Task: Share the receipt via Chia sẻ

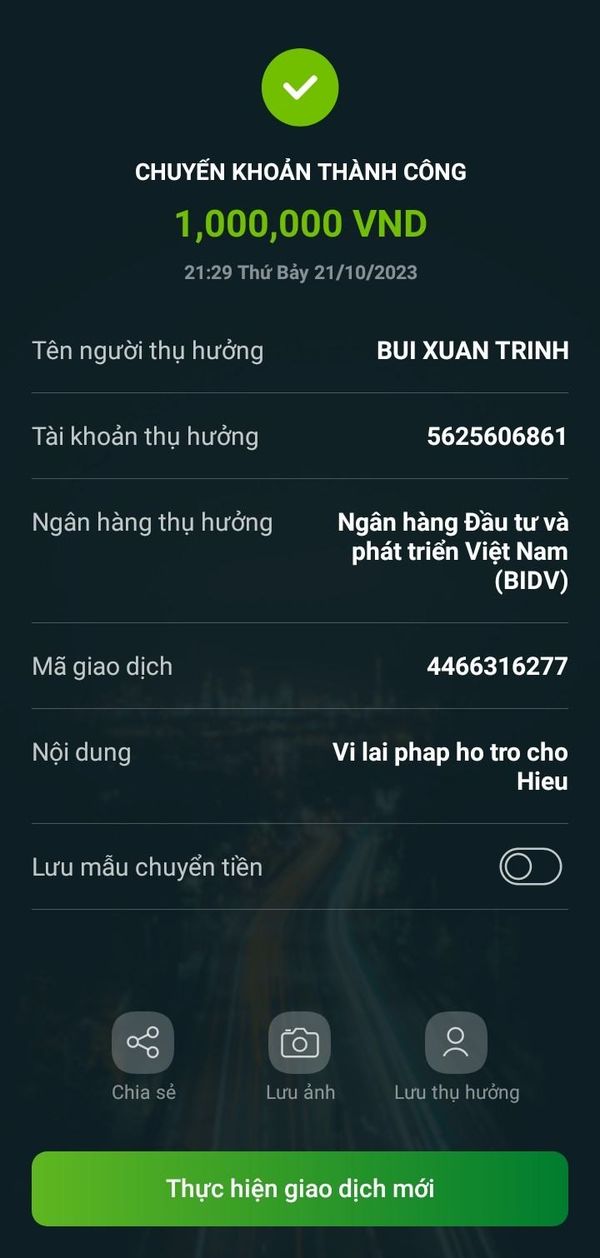Action: coord(143,1043)
